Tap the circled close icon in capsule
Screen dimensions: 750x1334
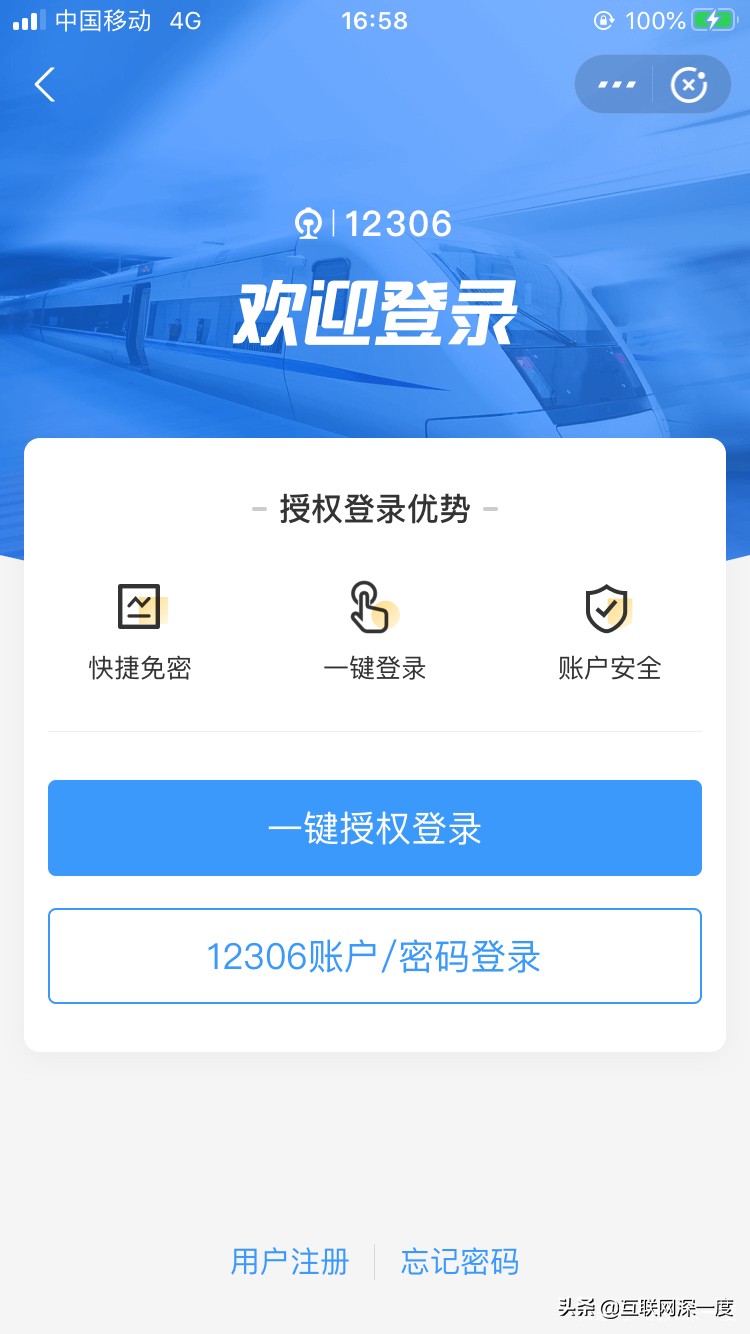click(x=688, y=84)
